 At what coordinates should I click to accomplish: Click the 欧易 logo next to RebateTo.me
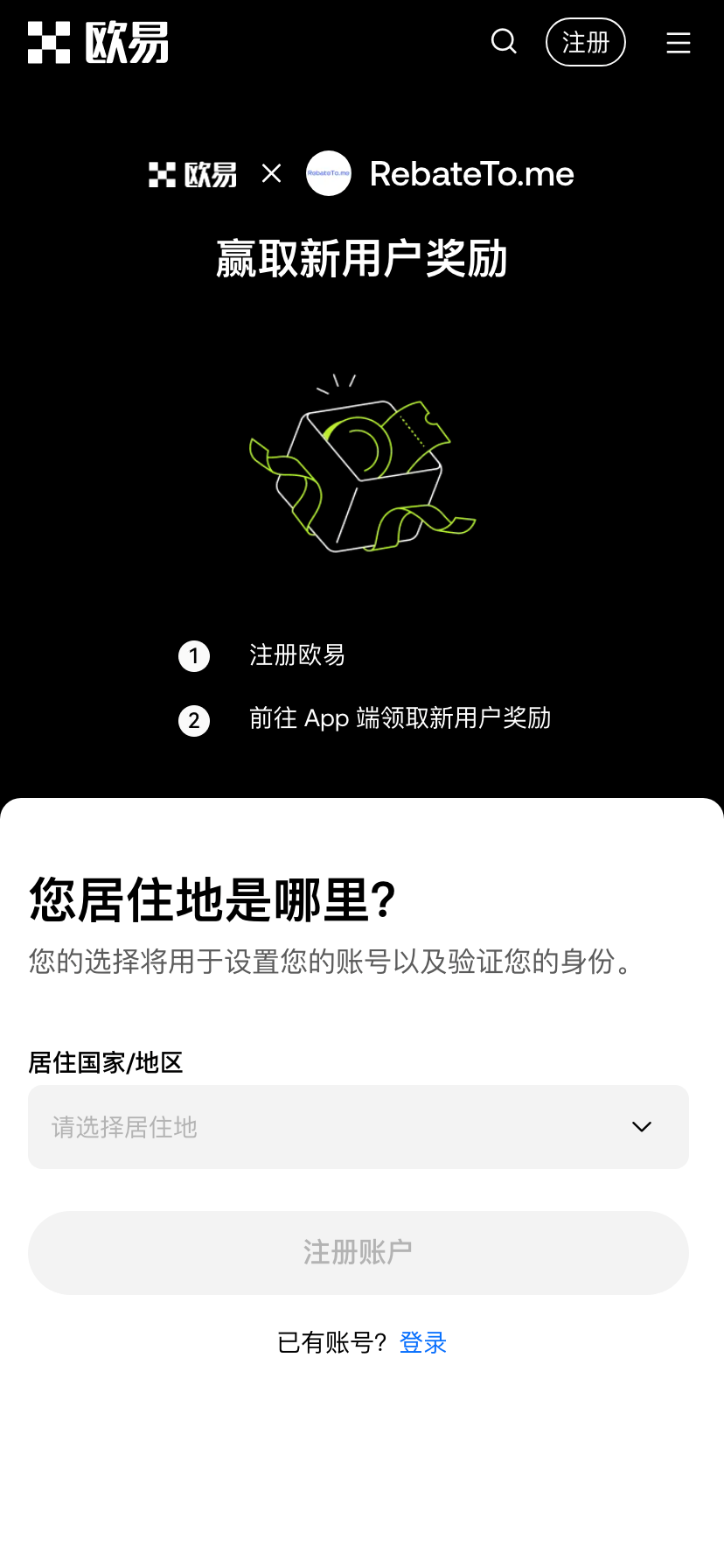click(191, 173)
